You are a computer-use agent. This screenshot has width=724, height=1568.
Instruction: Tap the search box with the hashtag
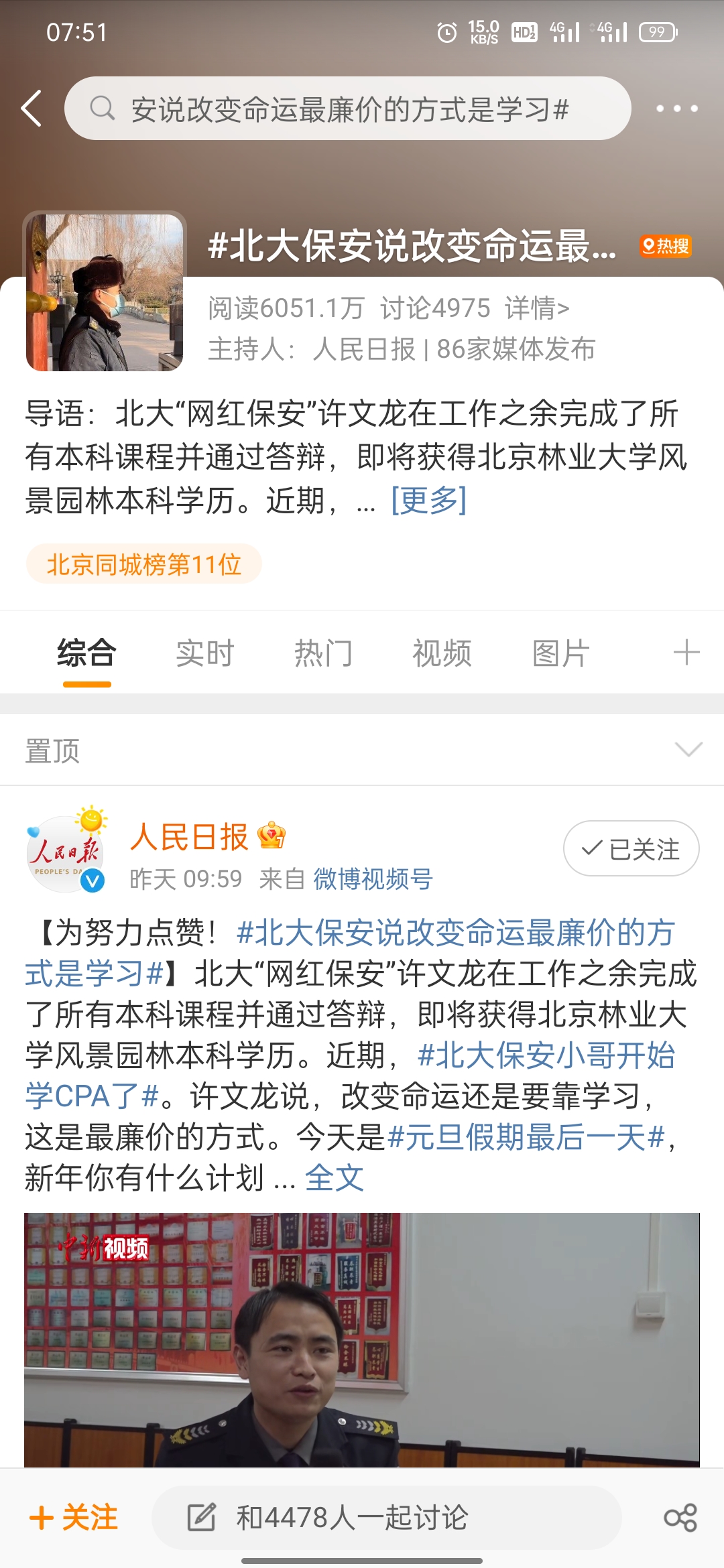coord(347,109)
